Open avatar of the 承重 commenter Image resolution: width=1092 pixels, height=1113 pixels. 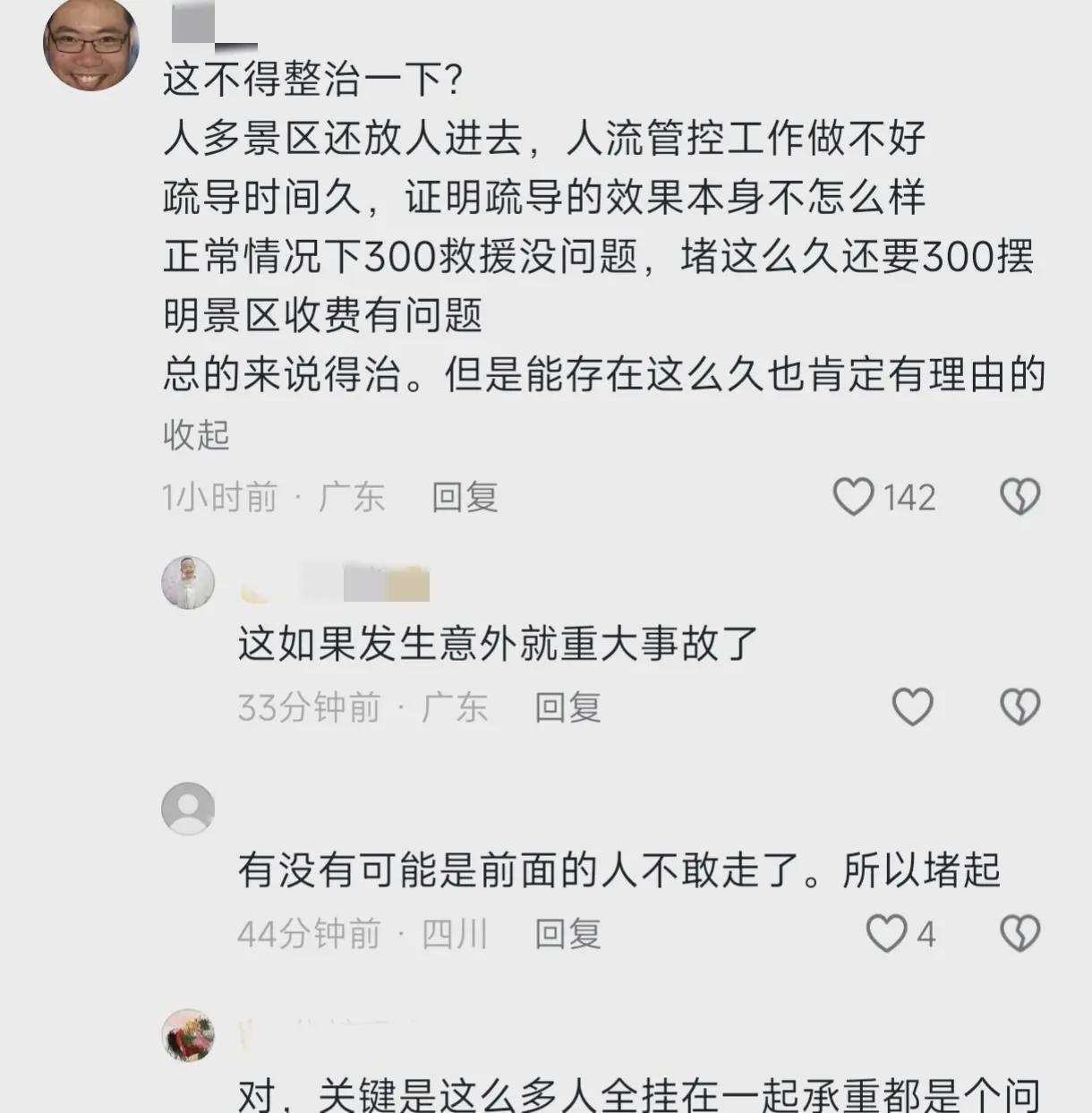tap(188, 1035)
